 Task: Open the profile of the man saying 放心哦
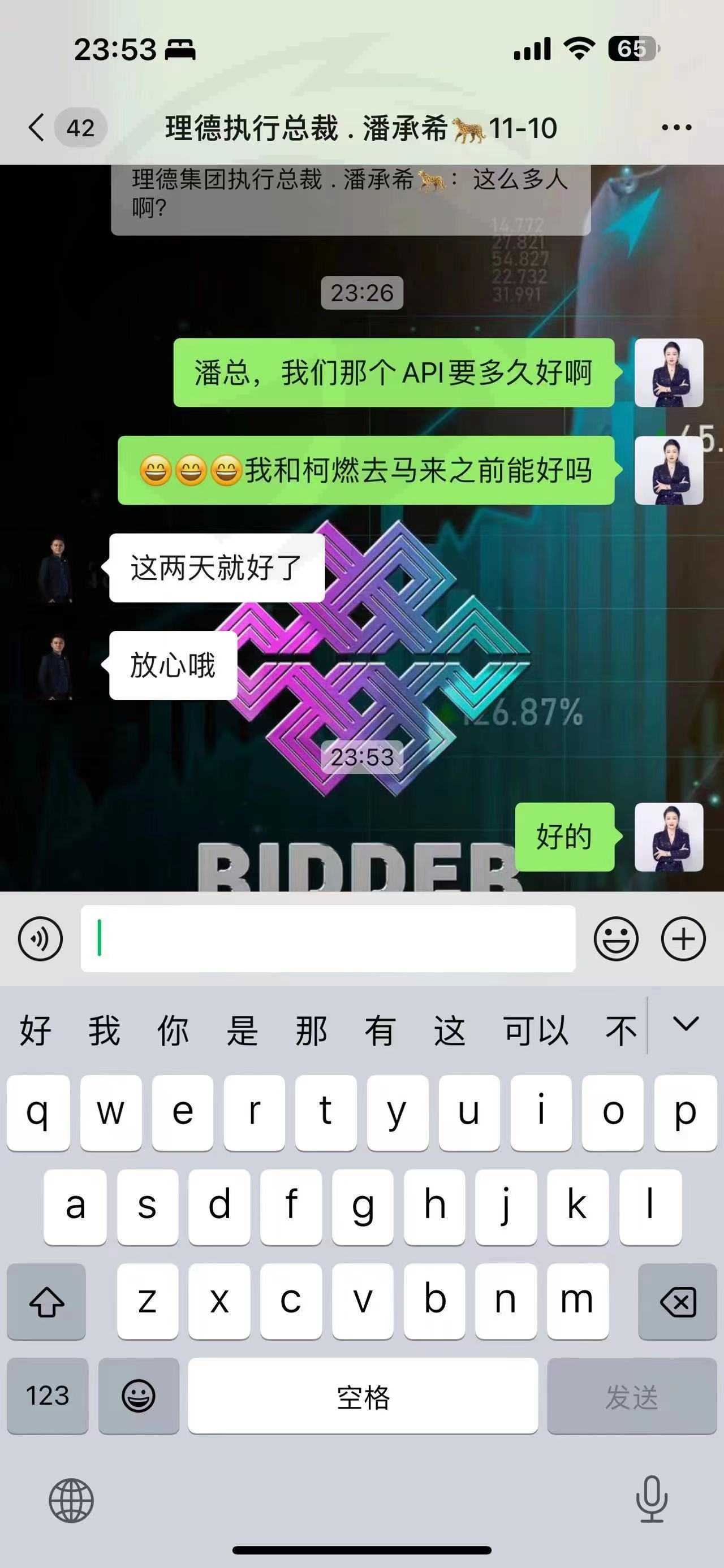click(56, 665)
